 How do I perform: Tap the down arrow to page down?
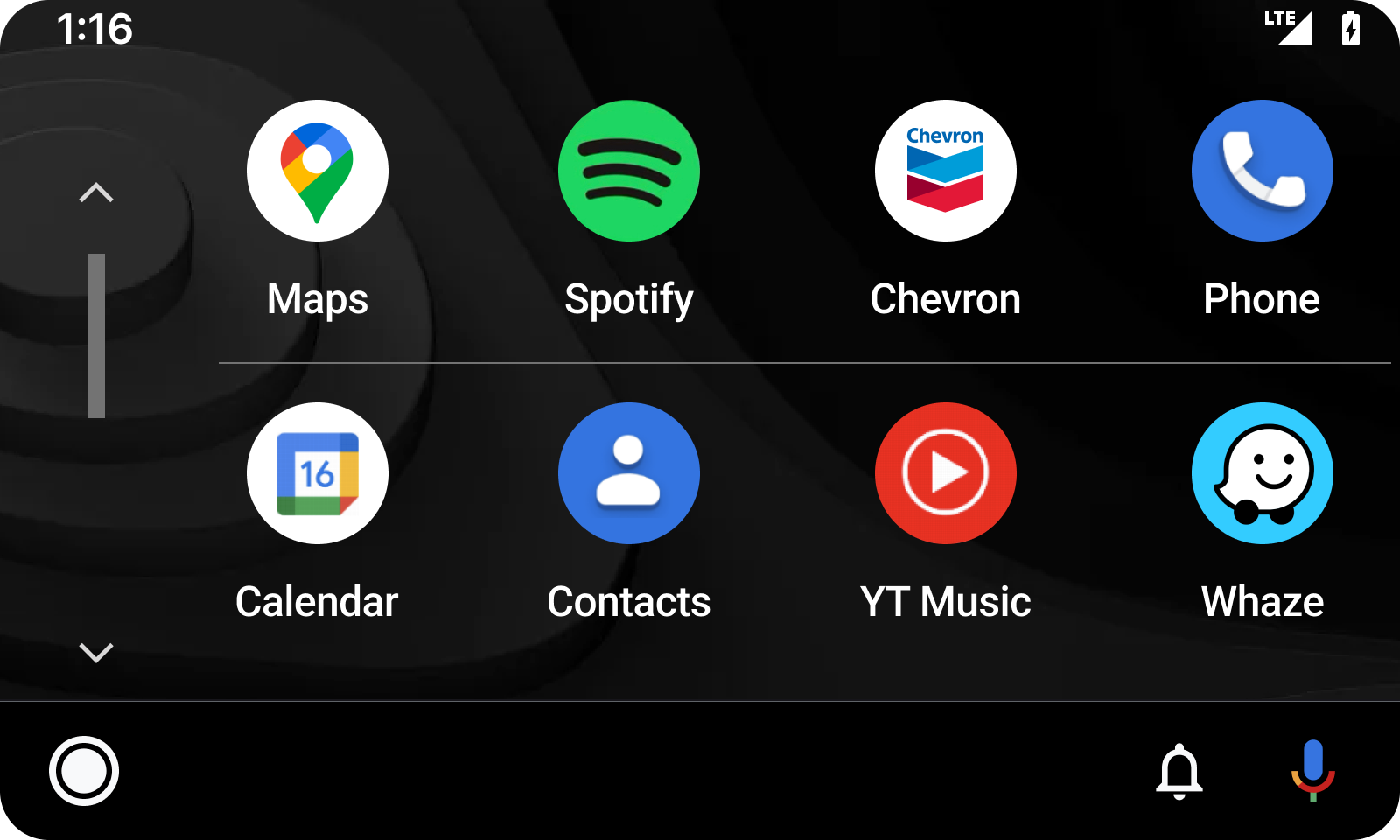click(x=96, y=652)
